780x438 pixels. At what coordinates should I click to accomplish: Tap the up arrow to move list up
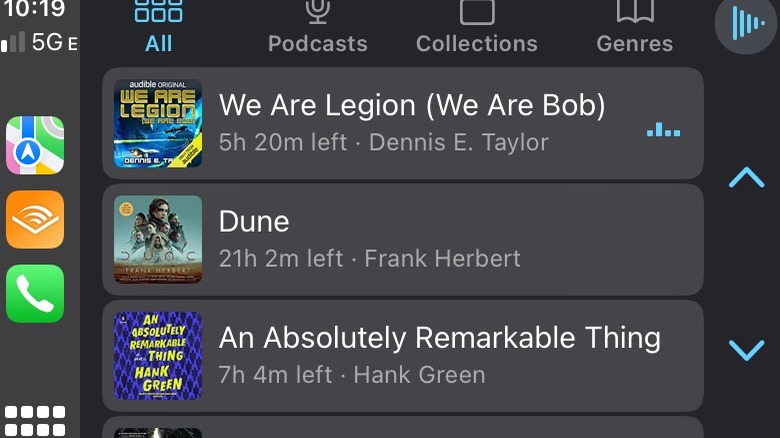746,178
